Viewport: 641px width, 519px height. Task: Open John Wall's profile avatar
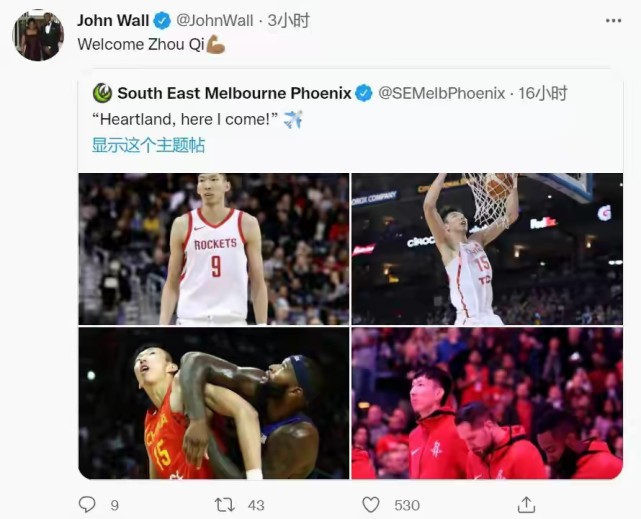(x=37, y=35)
